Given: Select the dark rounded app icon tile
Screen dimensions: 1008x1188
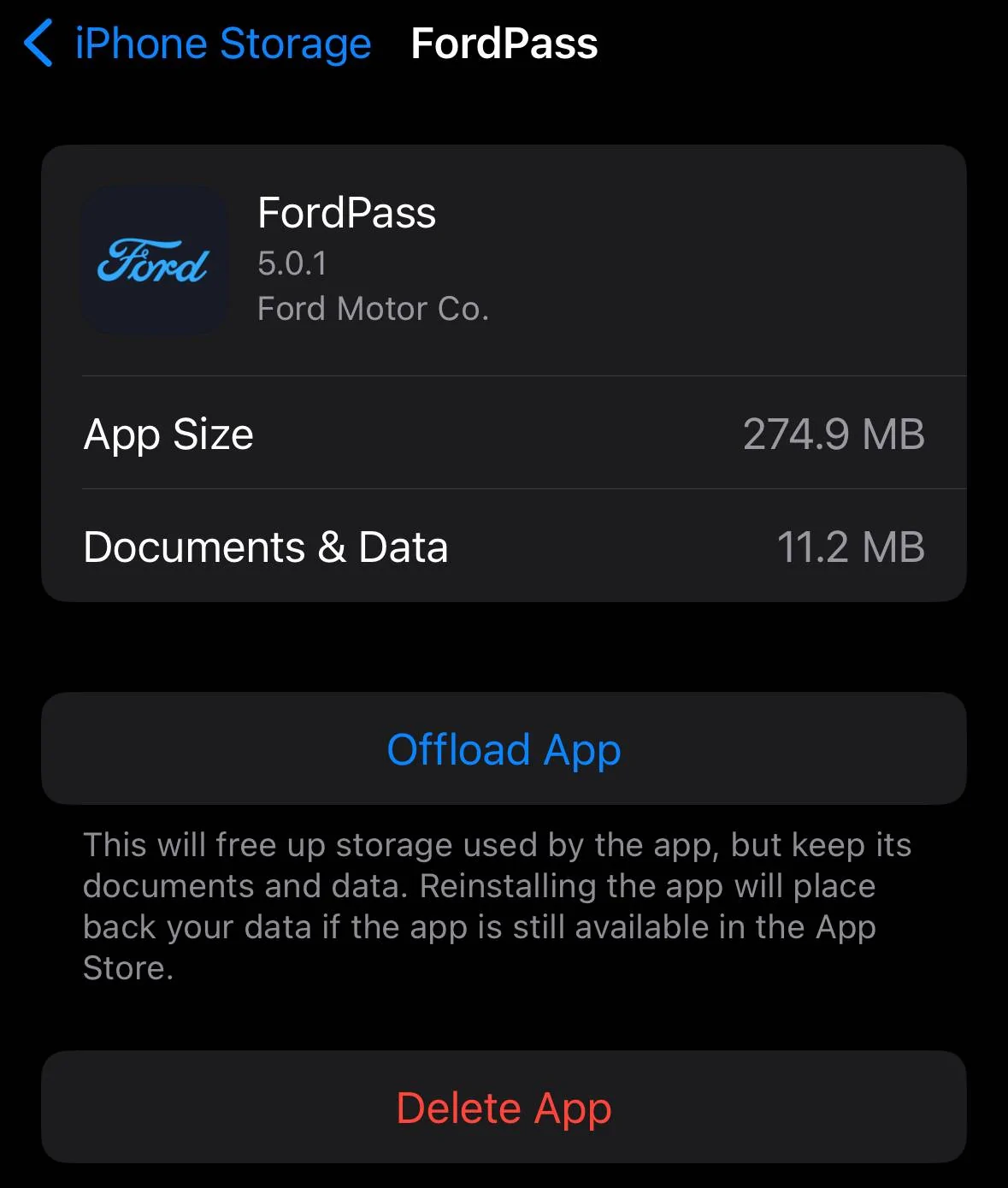Looking at the screenshot, I should 154,260.
